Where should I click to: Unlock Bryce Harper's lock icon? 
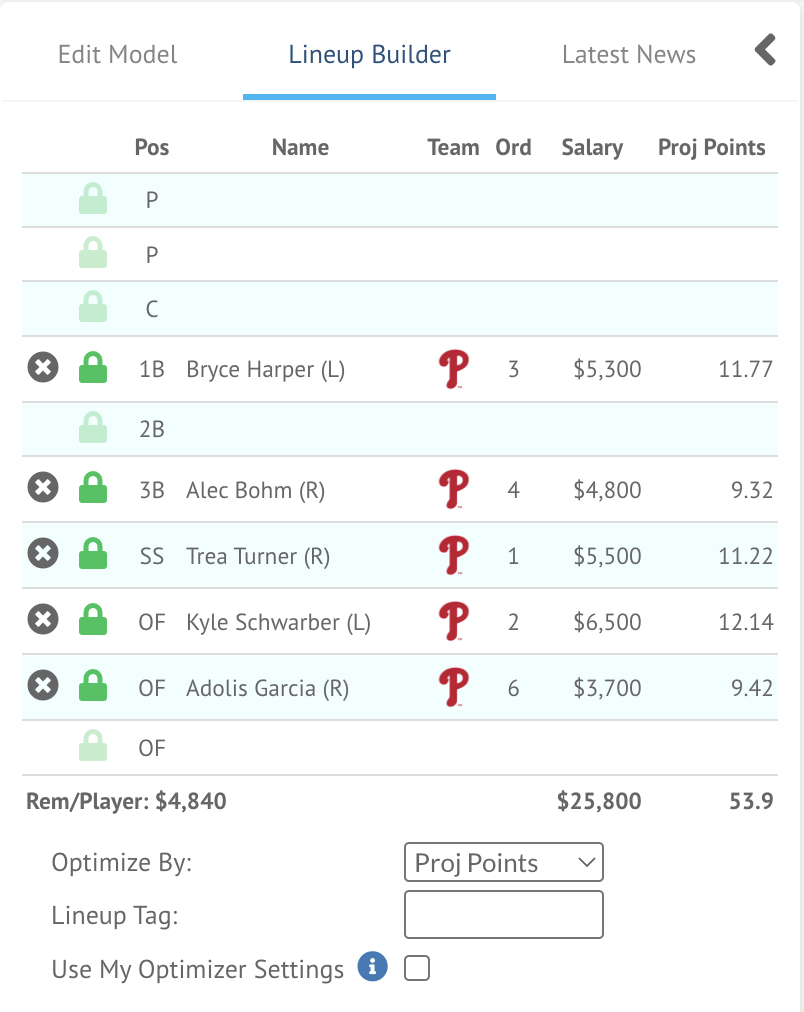click(x=93, y=367)
